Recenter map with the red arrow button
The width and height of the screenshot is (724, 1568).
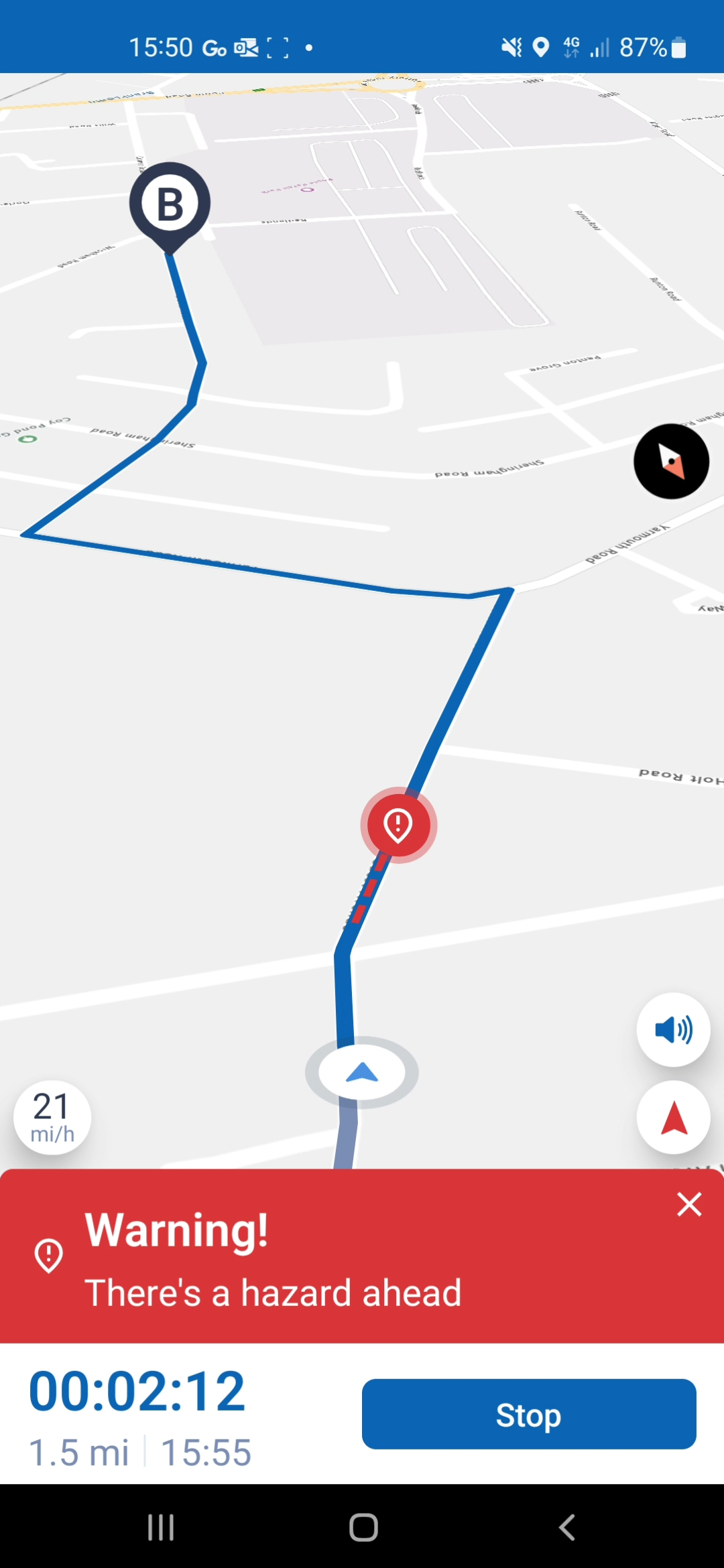[673, 1118]
